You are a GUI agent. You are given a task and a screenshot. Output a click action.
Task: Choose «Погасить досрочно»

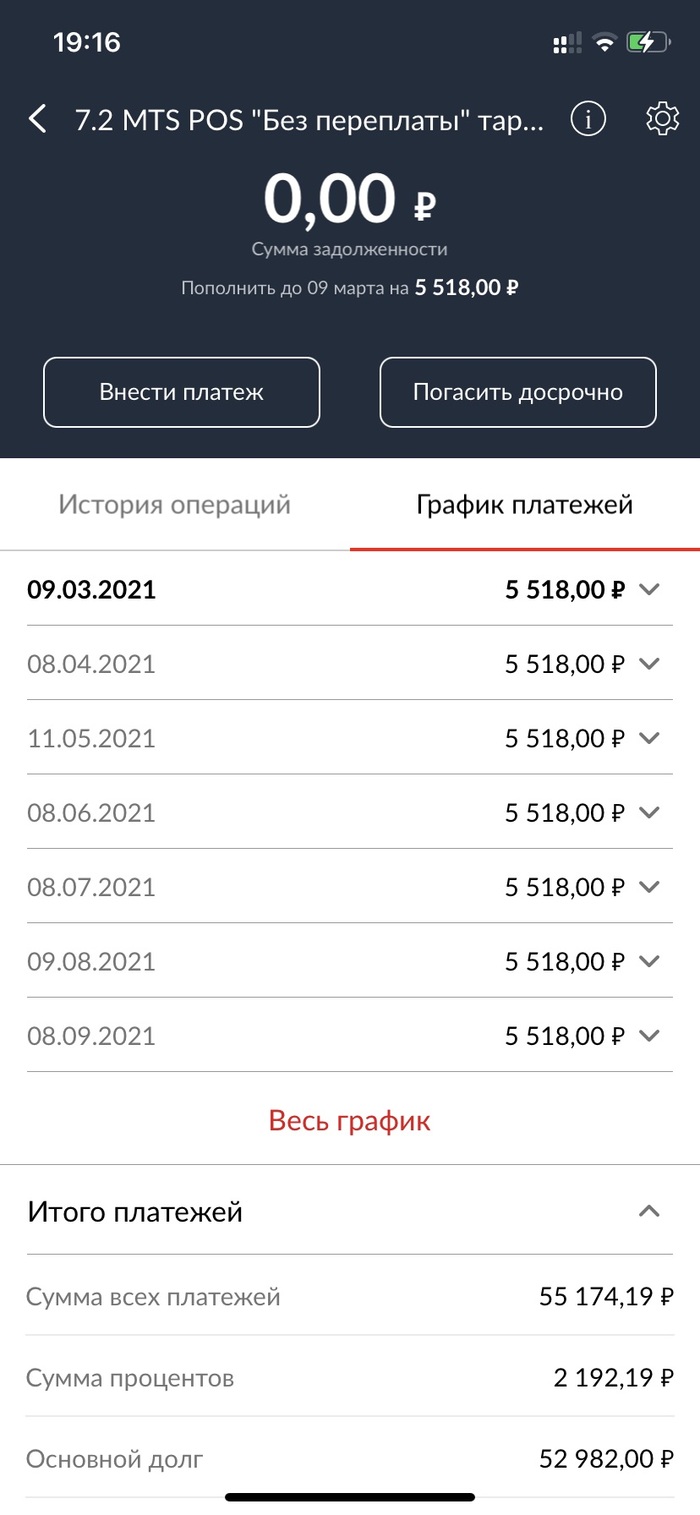[517, 392]
